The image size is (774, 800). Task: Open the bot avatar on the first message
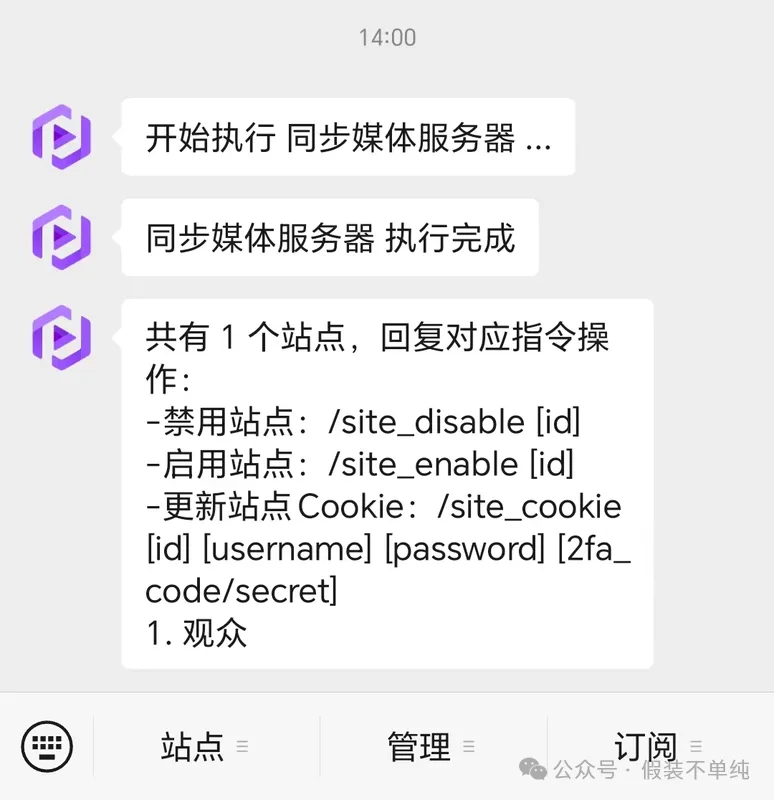tap(60, 138)
